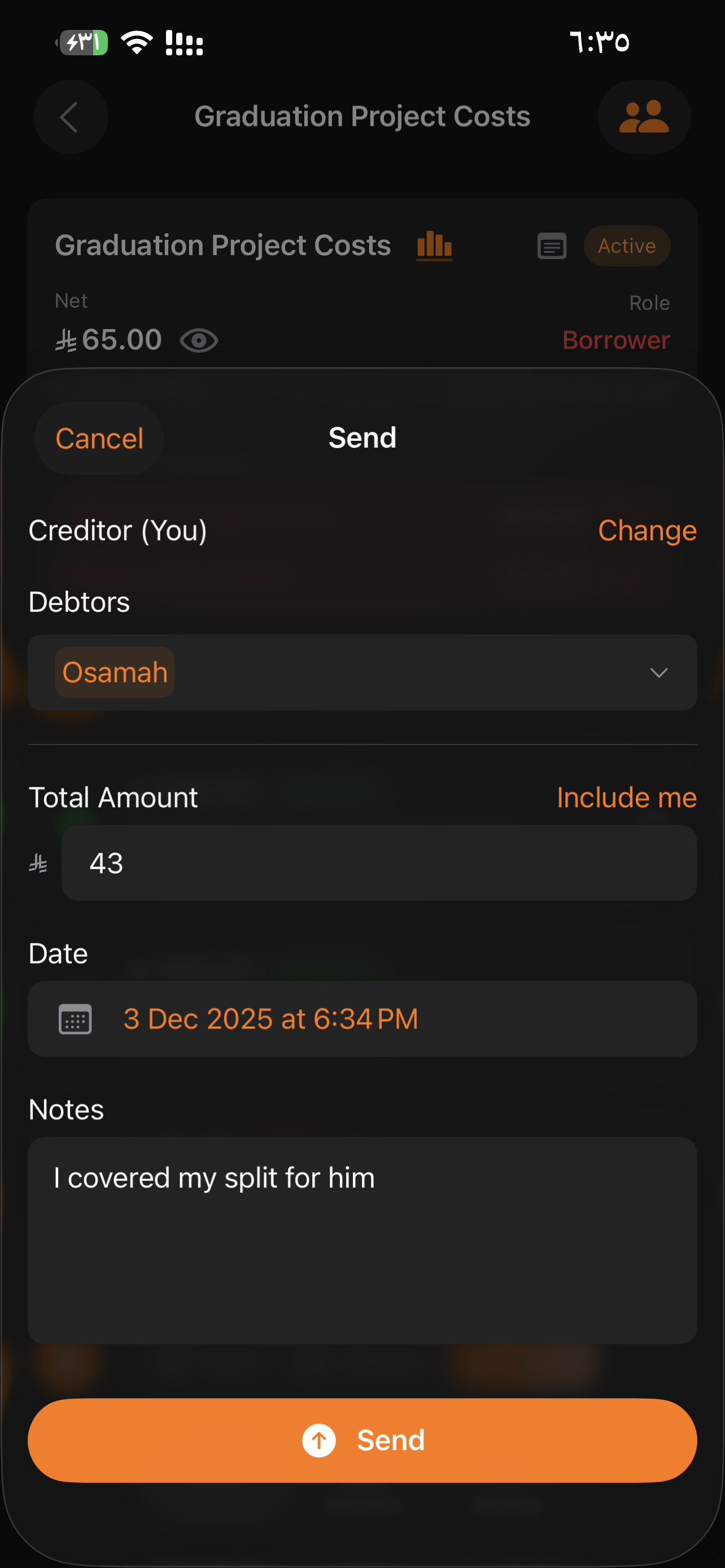725x1568 pixels.
Task: Tap the back arrow in the header
Action: [x=71, y=116]
